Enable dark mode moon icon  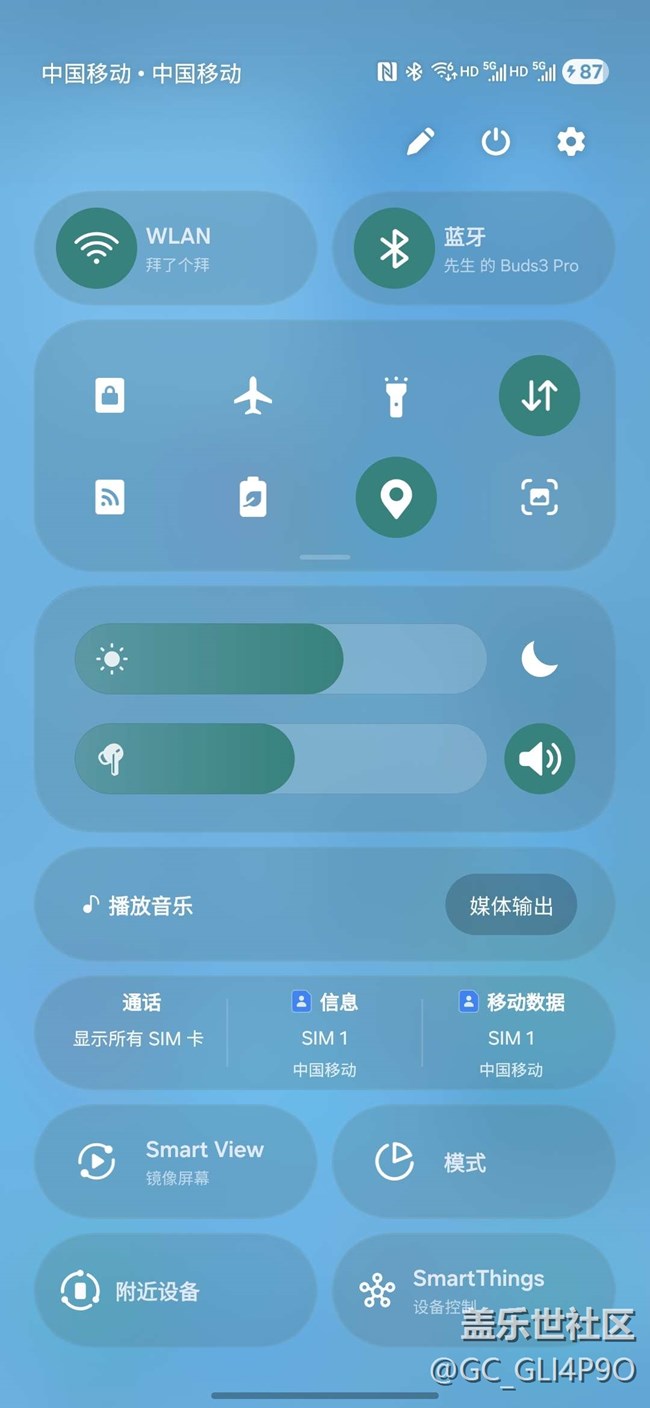point(539,659)
